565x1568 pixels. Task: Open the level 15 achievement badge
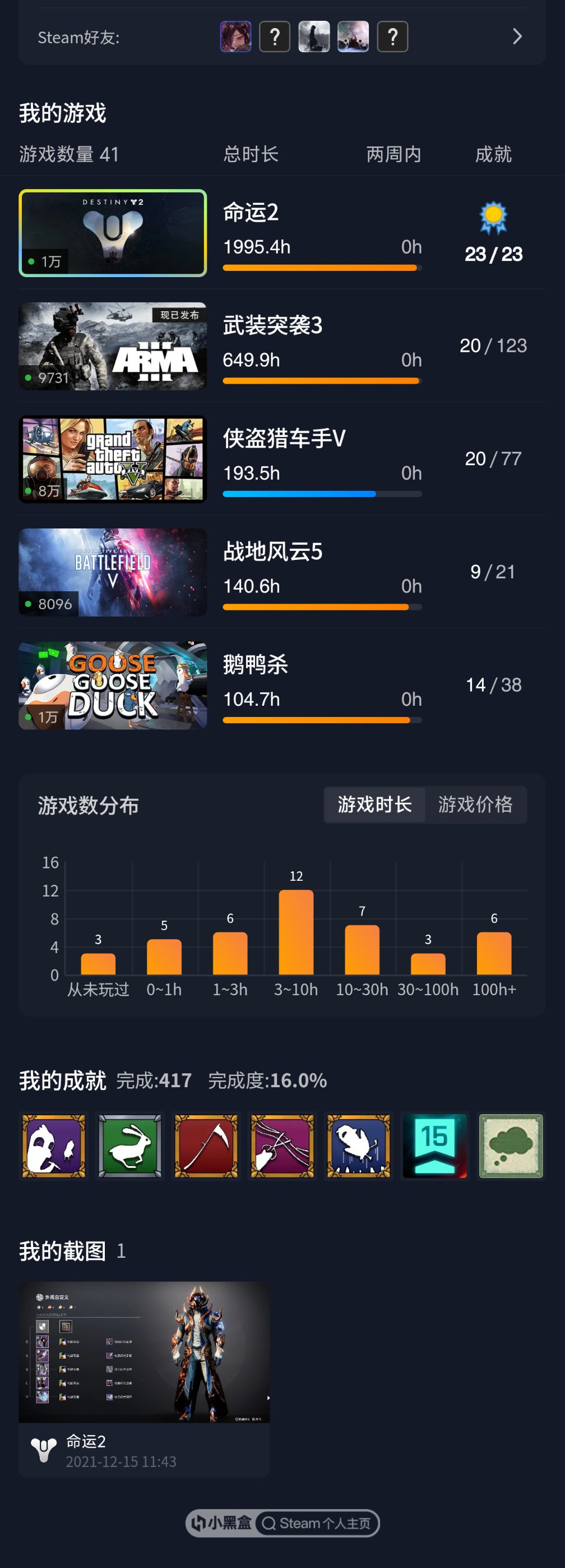click(x=435, y=1146)
